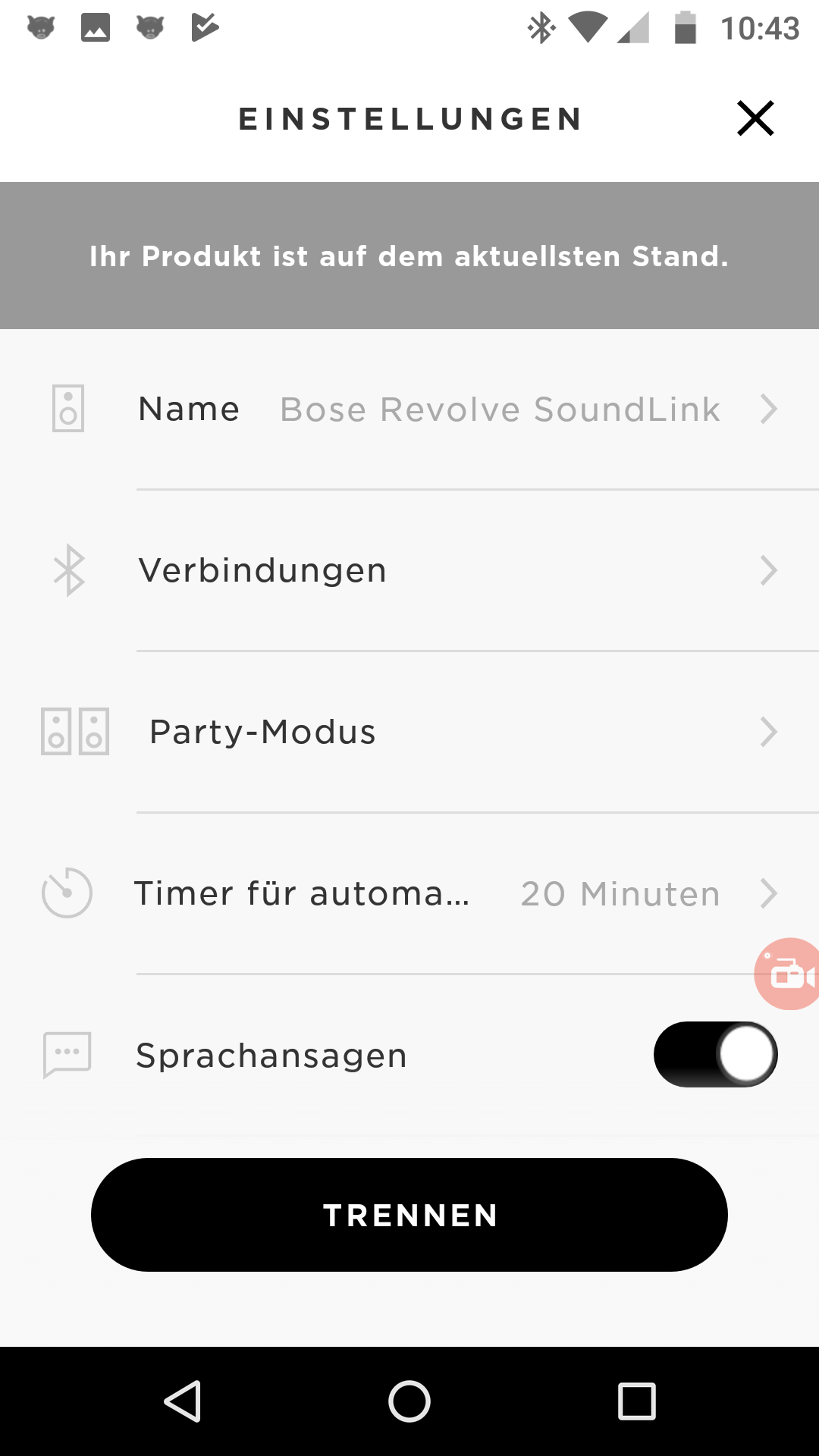This screenshot has width=819, height=1456.
Task: Tap the TRENNEN button
Action: click(409, 1215)
